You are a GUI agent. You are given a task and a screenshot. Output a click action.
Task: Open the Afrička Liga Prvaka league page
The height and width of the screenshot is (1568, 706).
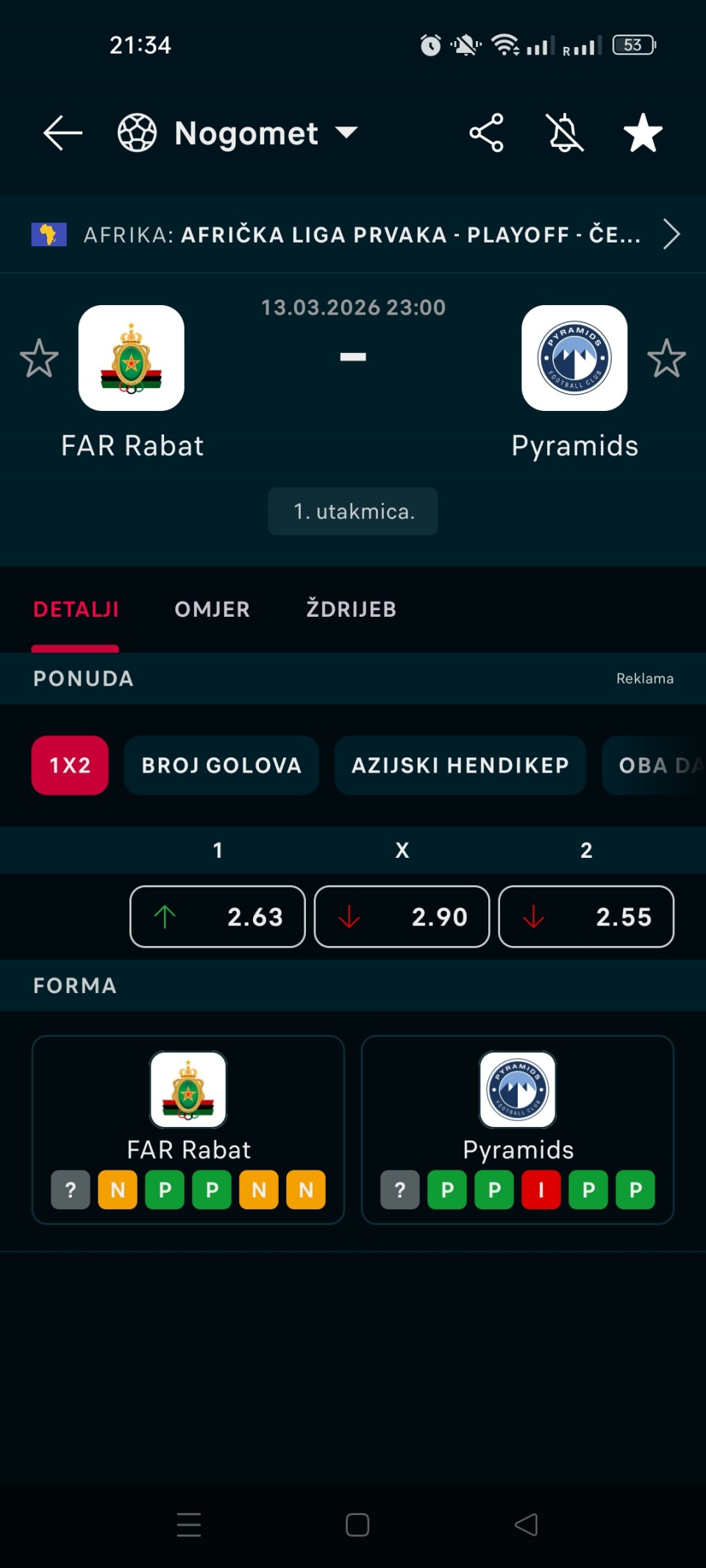pos(353,235)
